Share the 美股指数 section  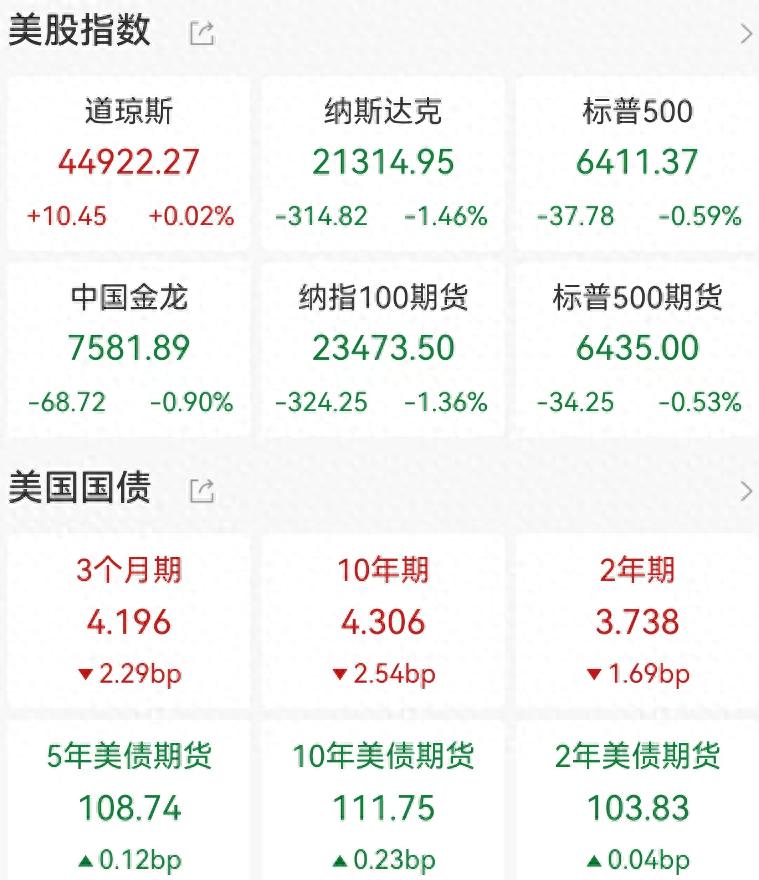pyautogui.click(x=202, y=34)
